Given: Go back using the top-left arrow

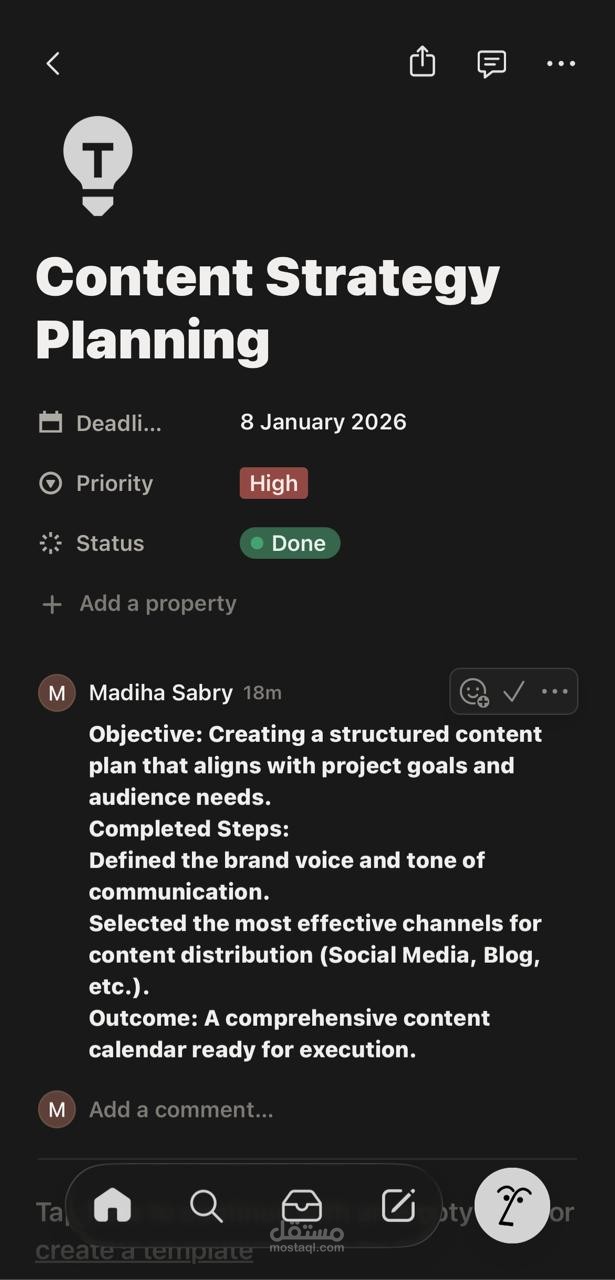Looking at the screenshot, I should tap(53, 63).
